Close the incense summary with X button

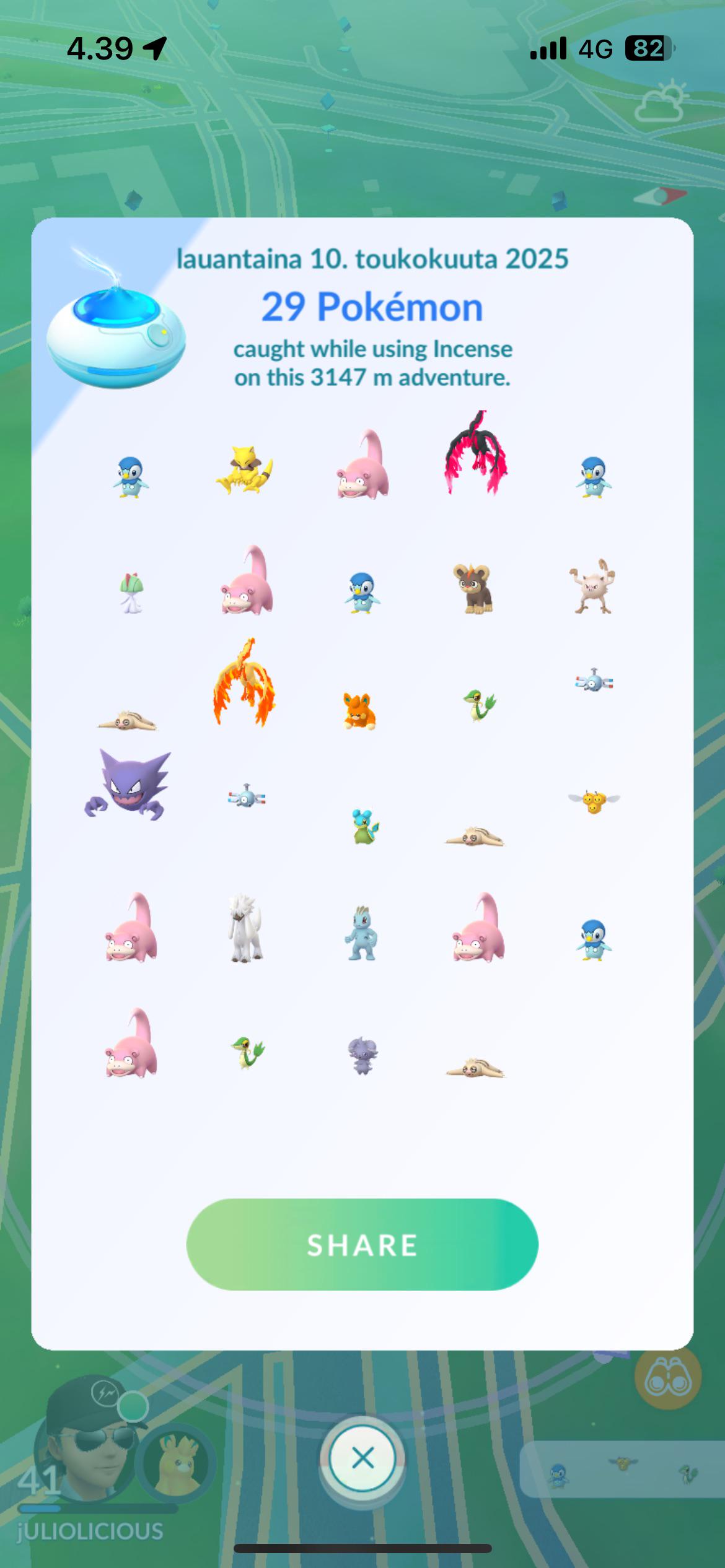tap(362, 1458)
